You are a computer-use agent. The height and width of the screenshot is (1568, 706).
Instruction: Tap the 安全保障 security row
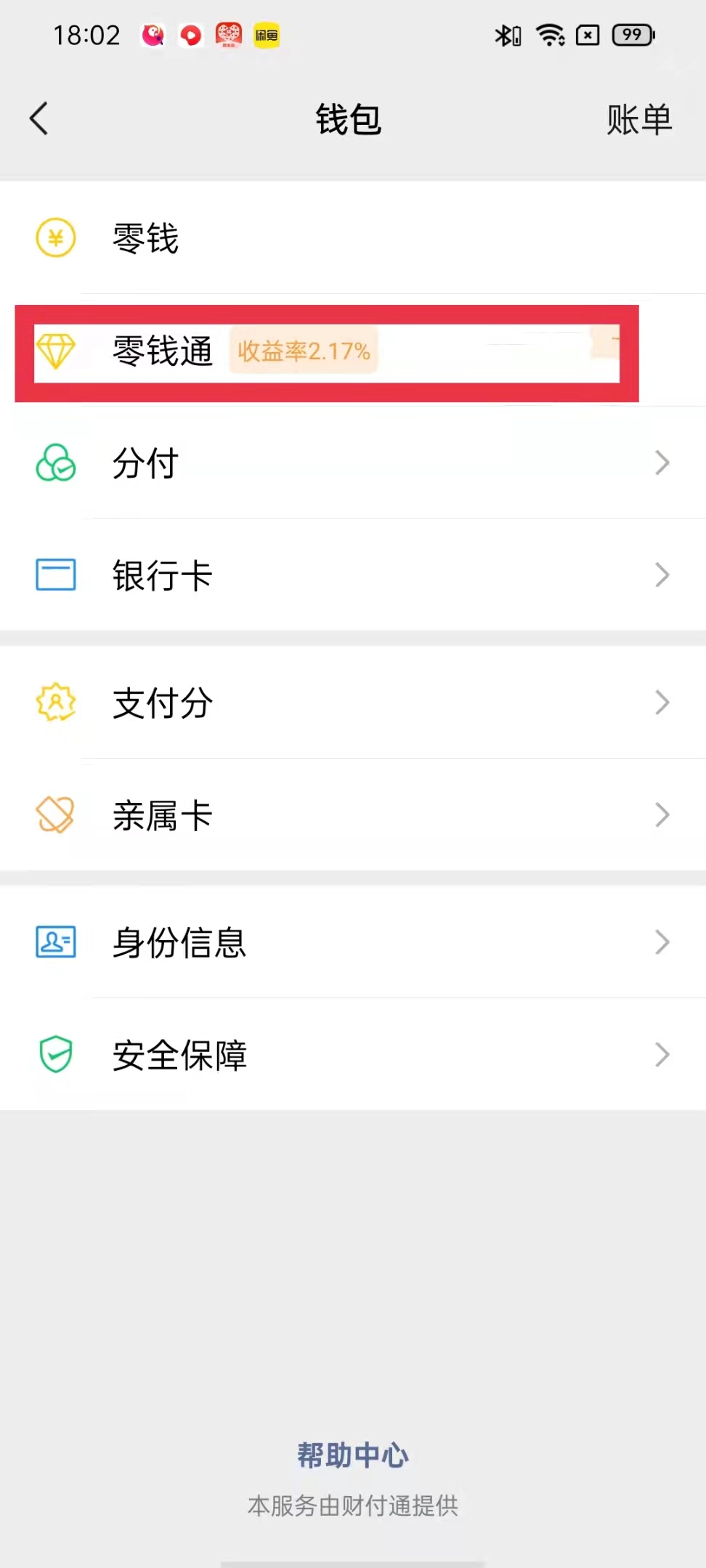coord(353,1055)
